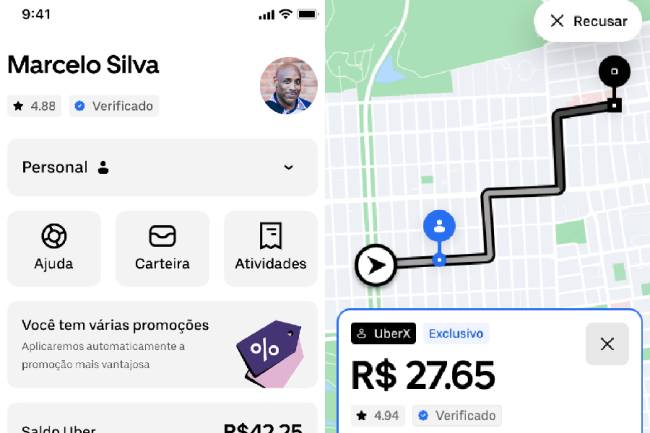View Atividades history
The height and width of the screenshot is (433, 650).
270,248
